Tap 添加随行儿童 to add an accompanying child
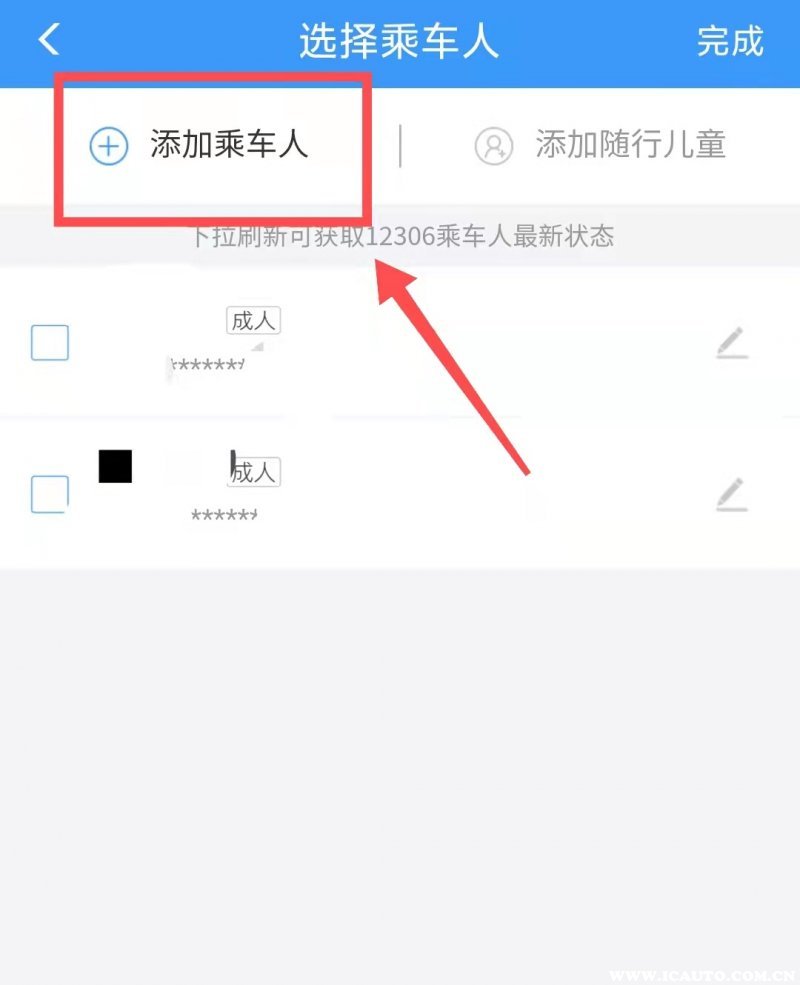Image resolution: width=800 pixels, height=985 pixels. coord(600,146)
